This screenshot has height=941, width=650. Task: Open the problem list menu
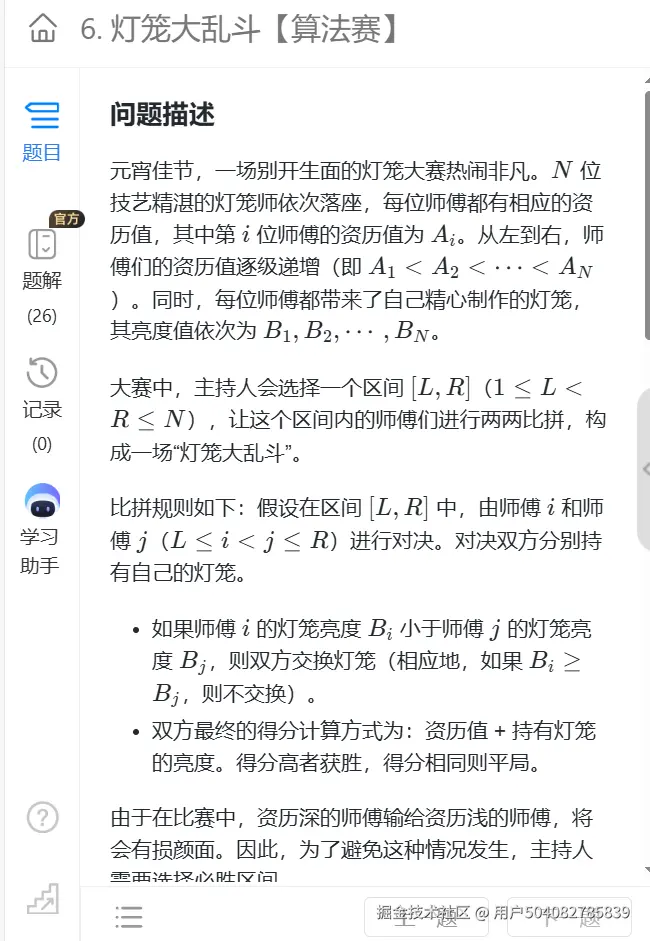(x=128, y=916)
